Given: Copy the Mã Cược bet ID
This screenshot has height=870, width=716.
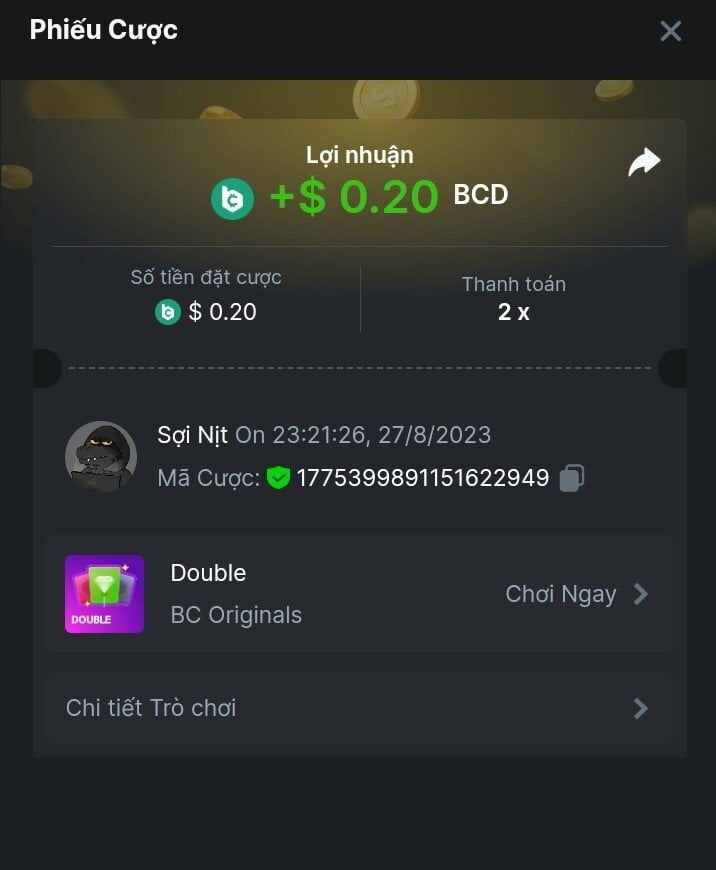Looking at the screenshot, I should coord(571,478).
